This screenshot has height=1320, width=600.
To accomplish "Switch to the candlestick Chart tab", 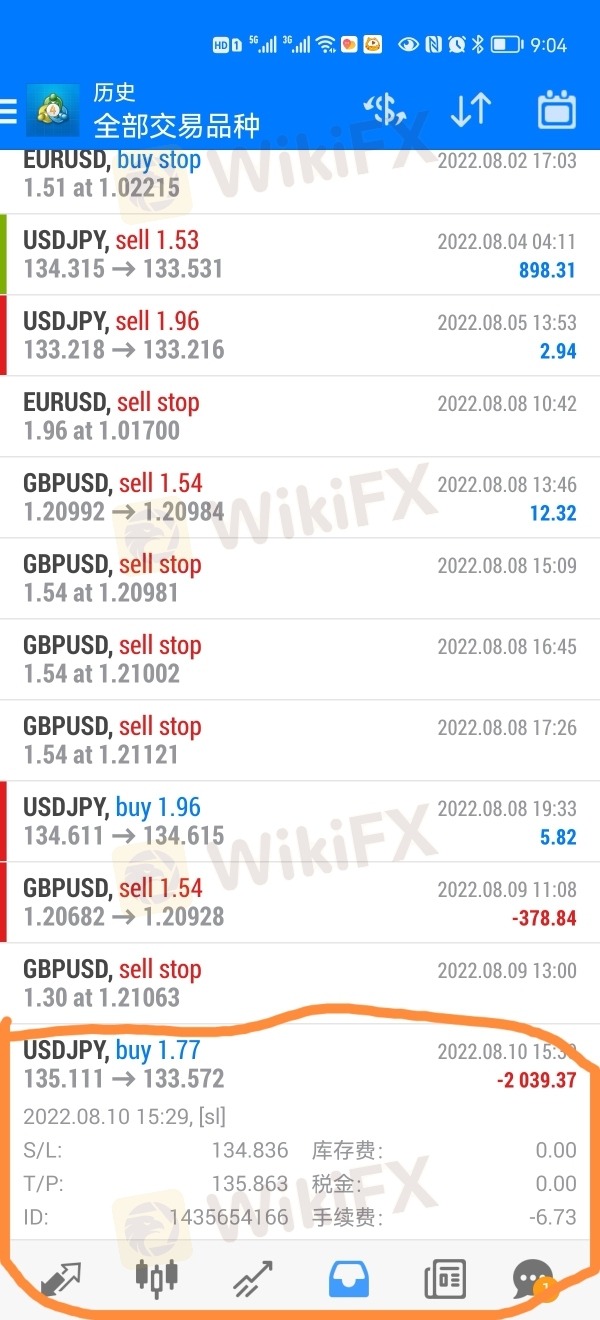I will click(157, 1279).
